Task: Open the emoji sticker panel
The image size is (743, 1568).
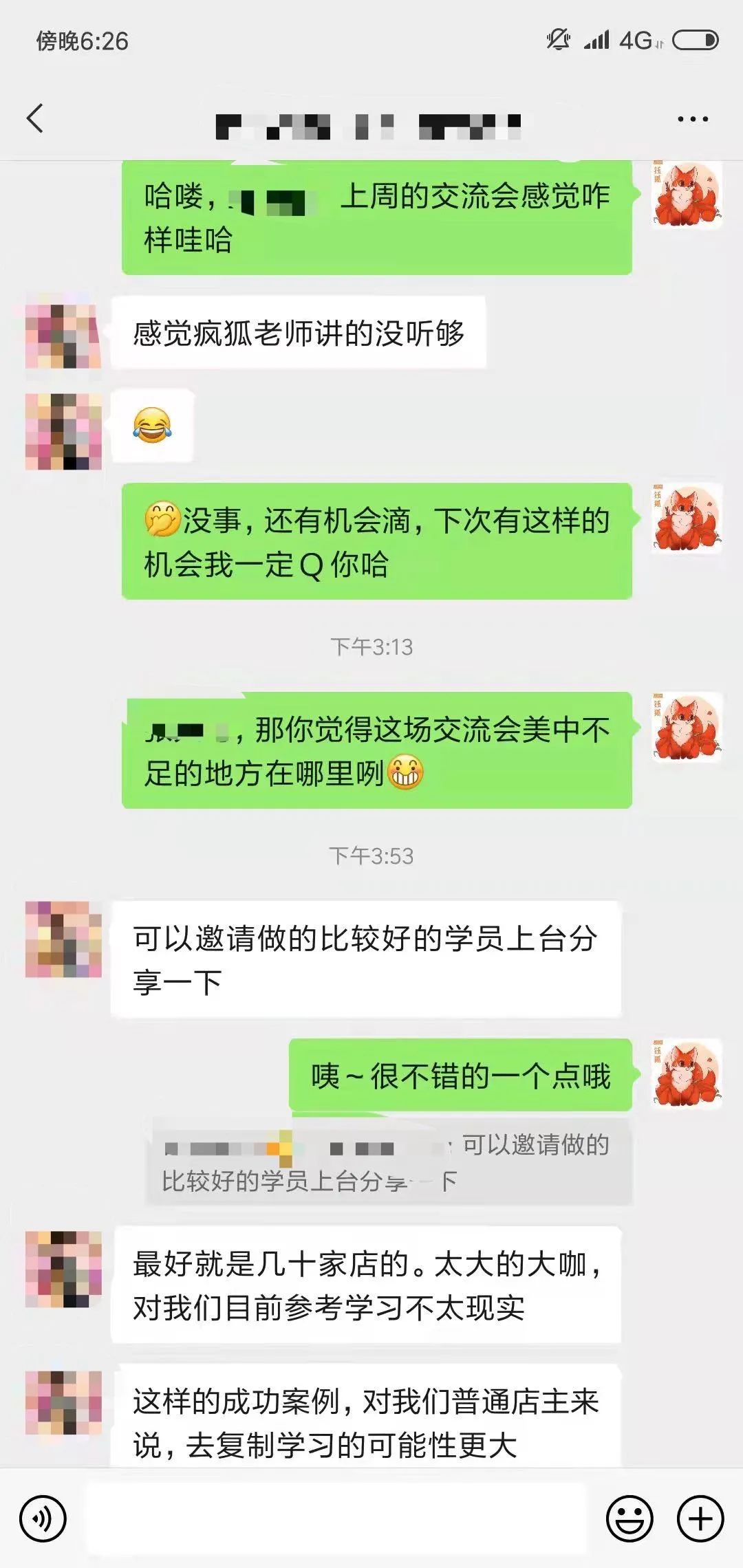Action: tap(629, 1518)
